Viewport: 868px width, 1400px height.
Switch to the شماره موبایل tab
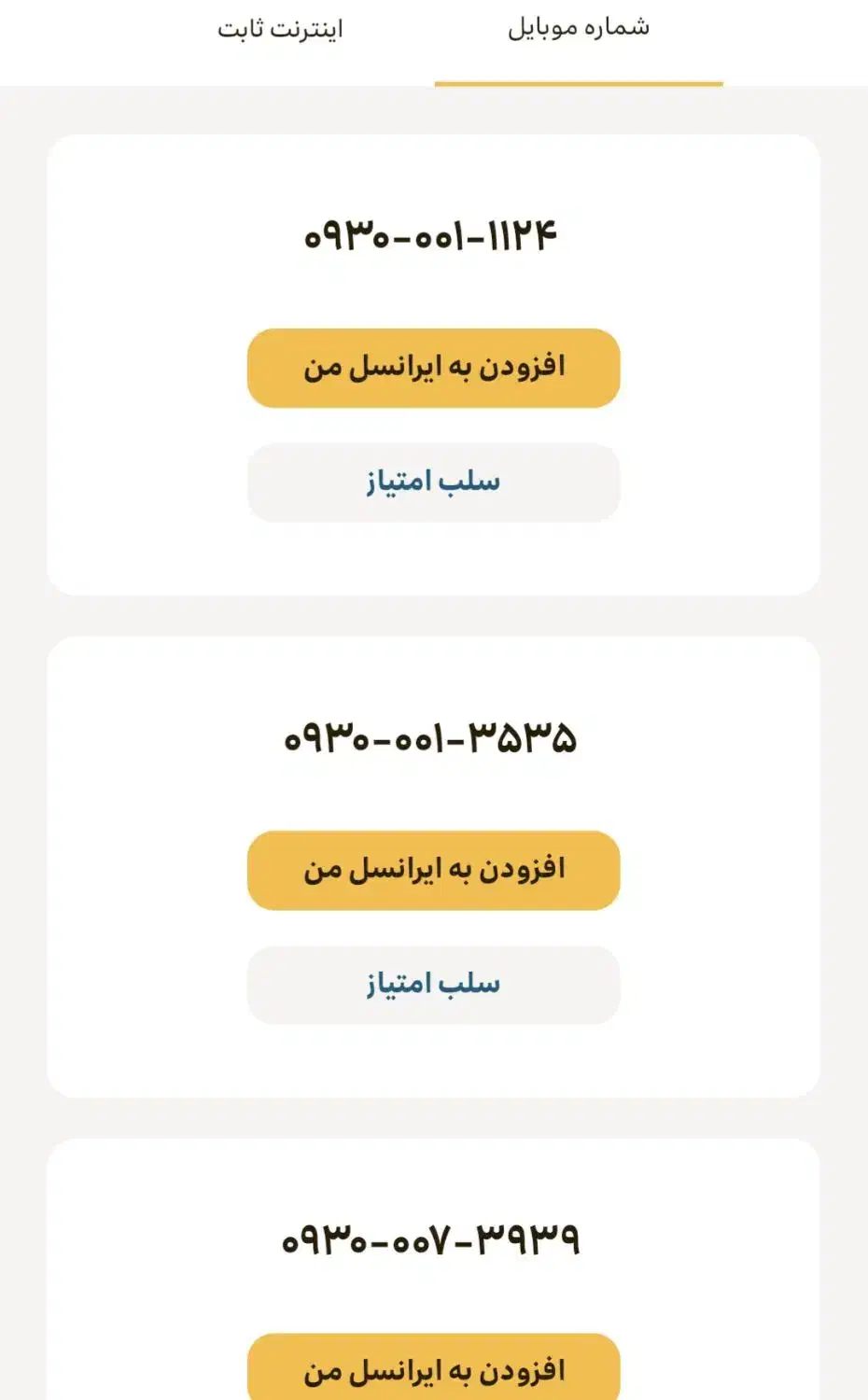(579, 30)
